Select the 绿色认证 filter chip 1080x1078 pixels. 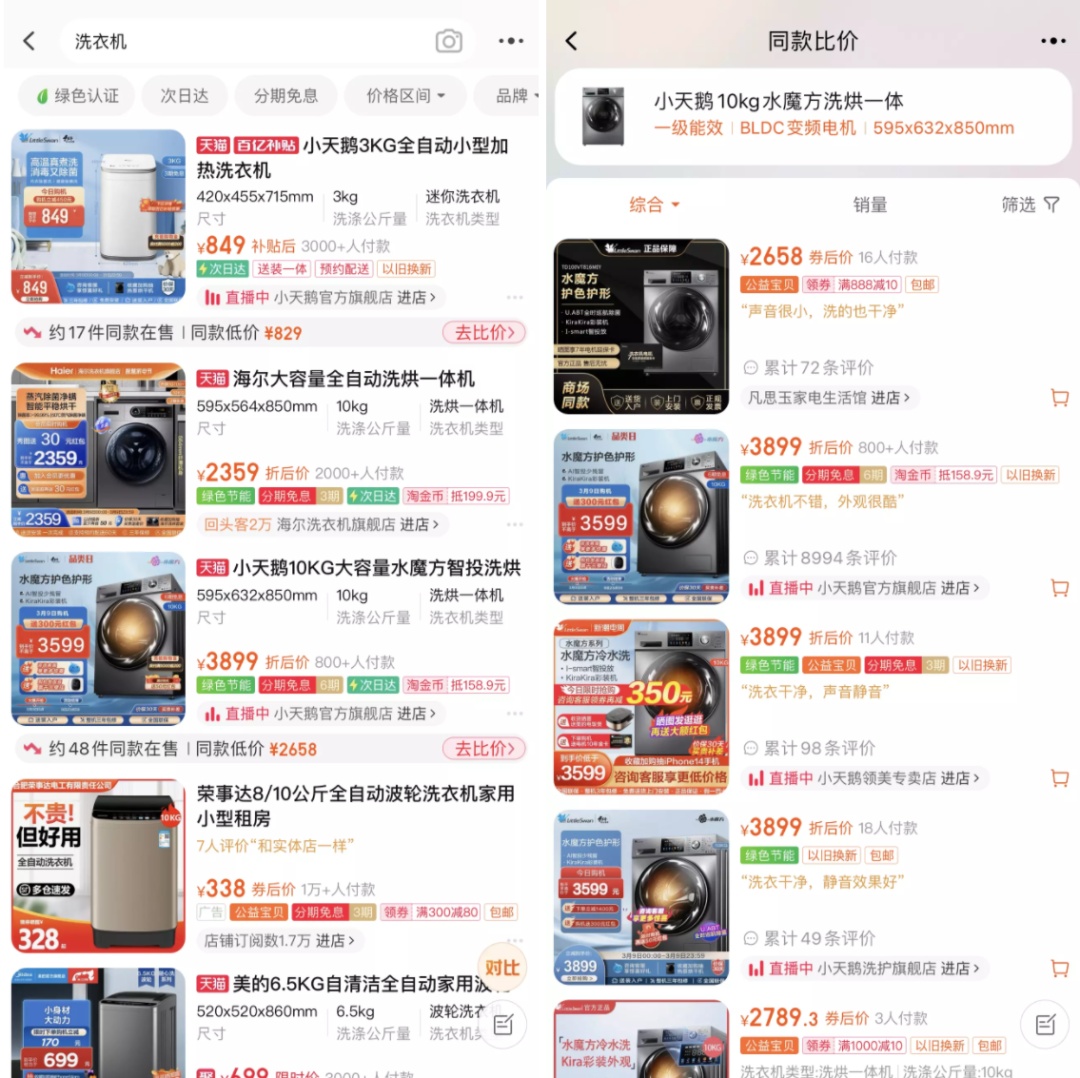pos(77,96)
